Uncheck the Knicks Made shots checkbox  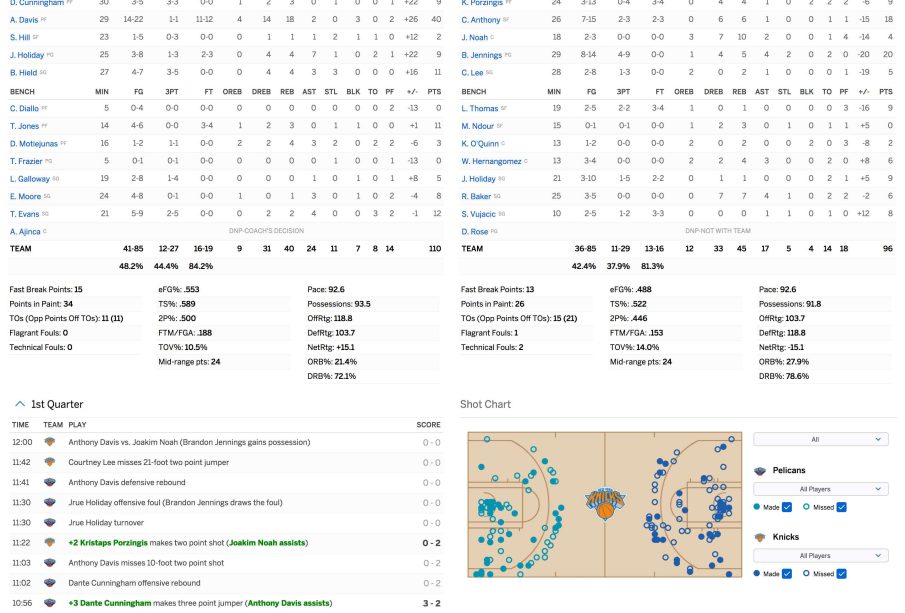pos(786,573)
